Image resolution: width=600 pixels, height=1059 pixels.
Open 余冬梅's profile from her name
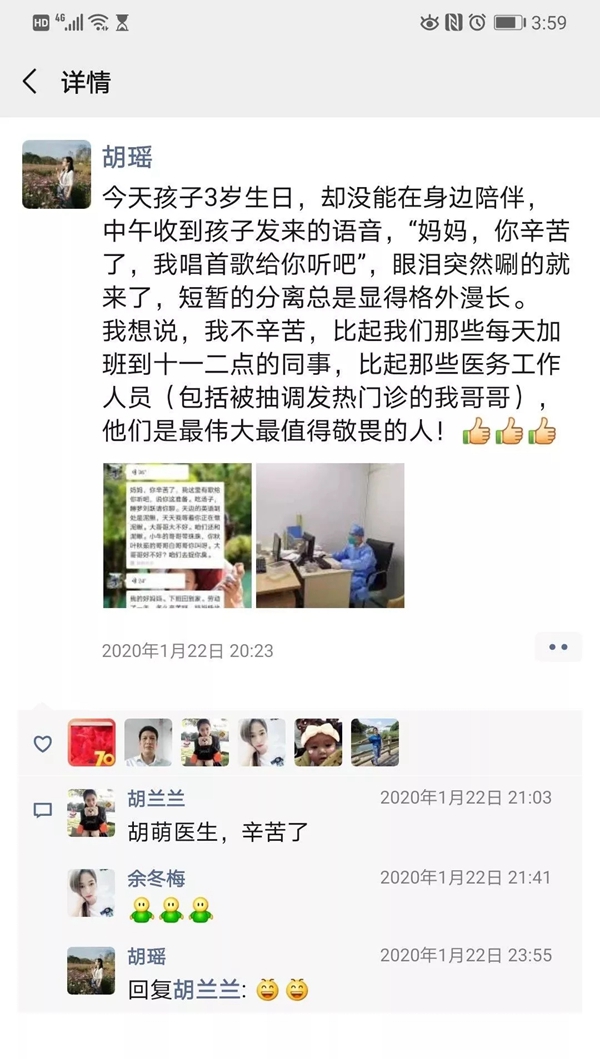click(x=156, y=879)
